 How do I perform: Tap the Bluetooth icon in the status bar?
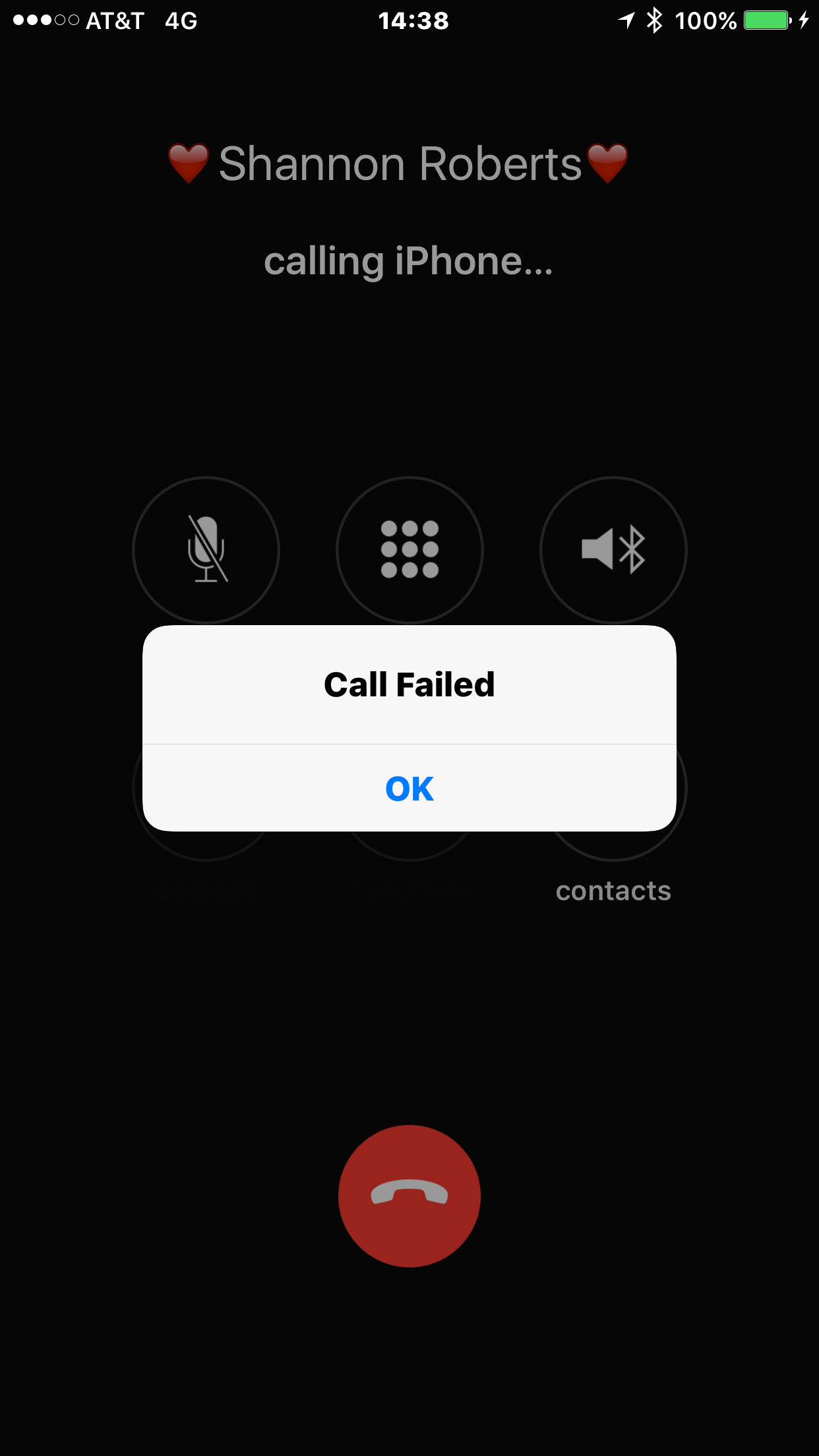click(x=654, y=20)
